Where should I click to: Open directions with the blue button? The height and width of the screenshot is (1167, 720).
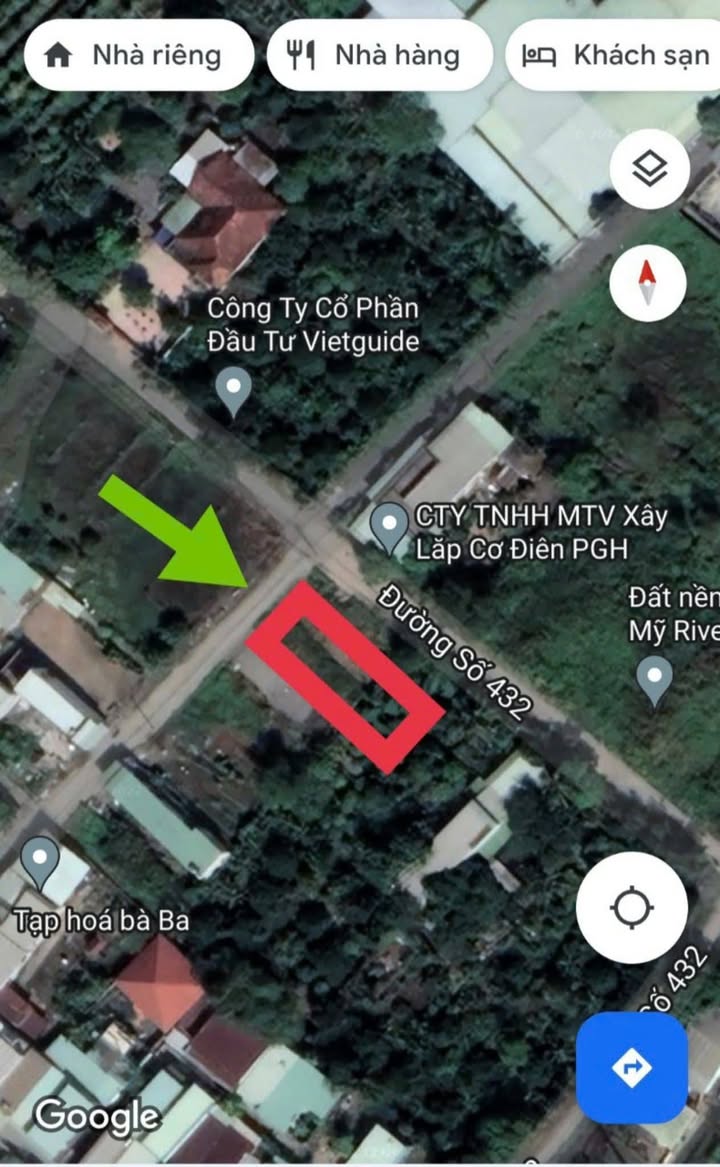tap(631, 1068)
